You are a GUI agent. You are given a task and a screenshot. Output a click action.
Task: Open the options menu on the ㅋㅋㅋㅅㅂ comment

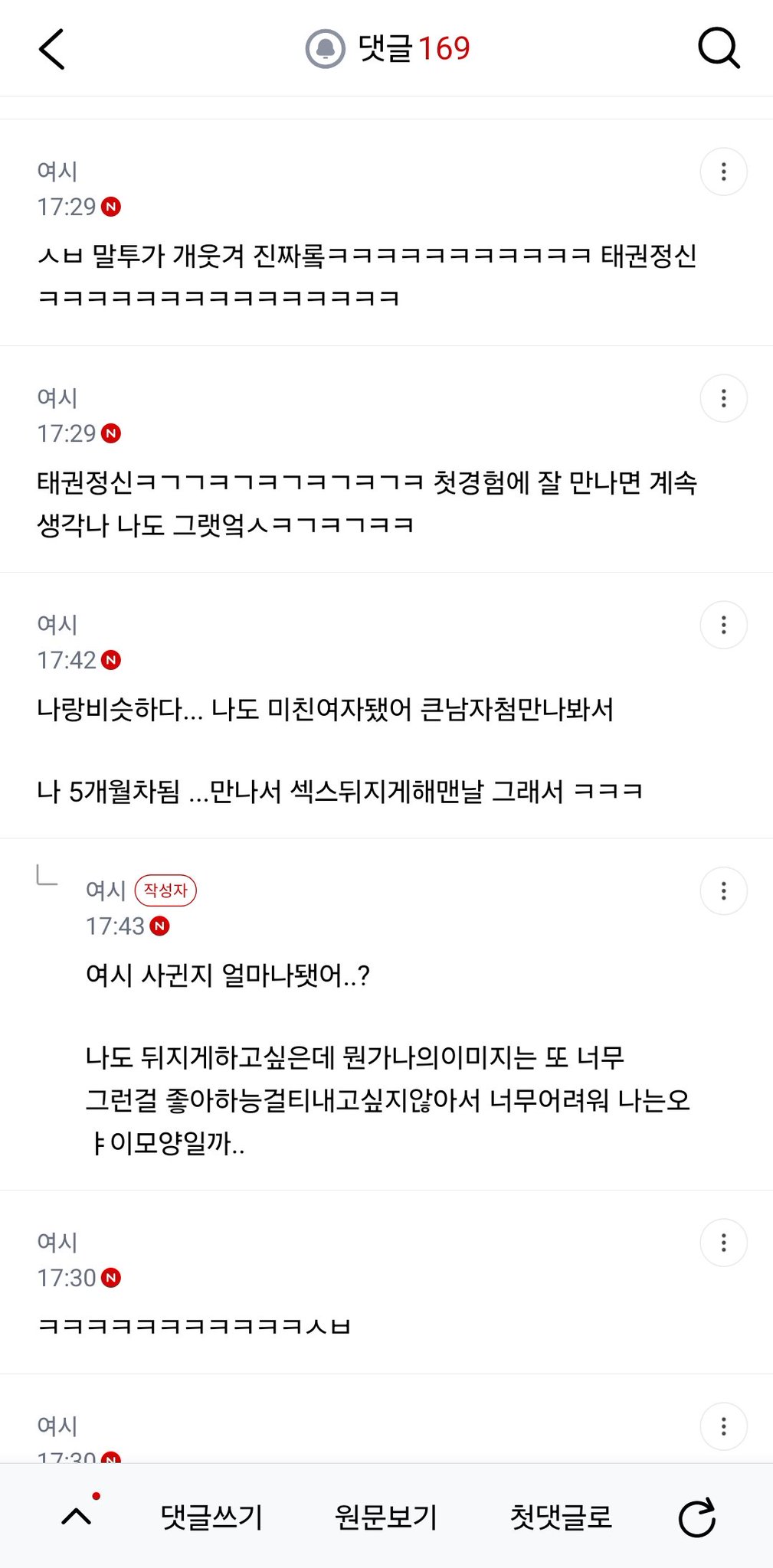coord(723,1242)
